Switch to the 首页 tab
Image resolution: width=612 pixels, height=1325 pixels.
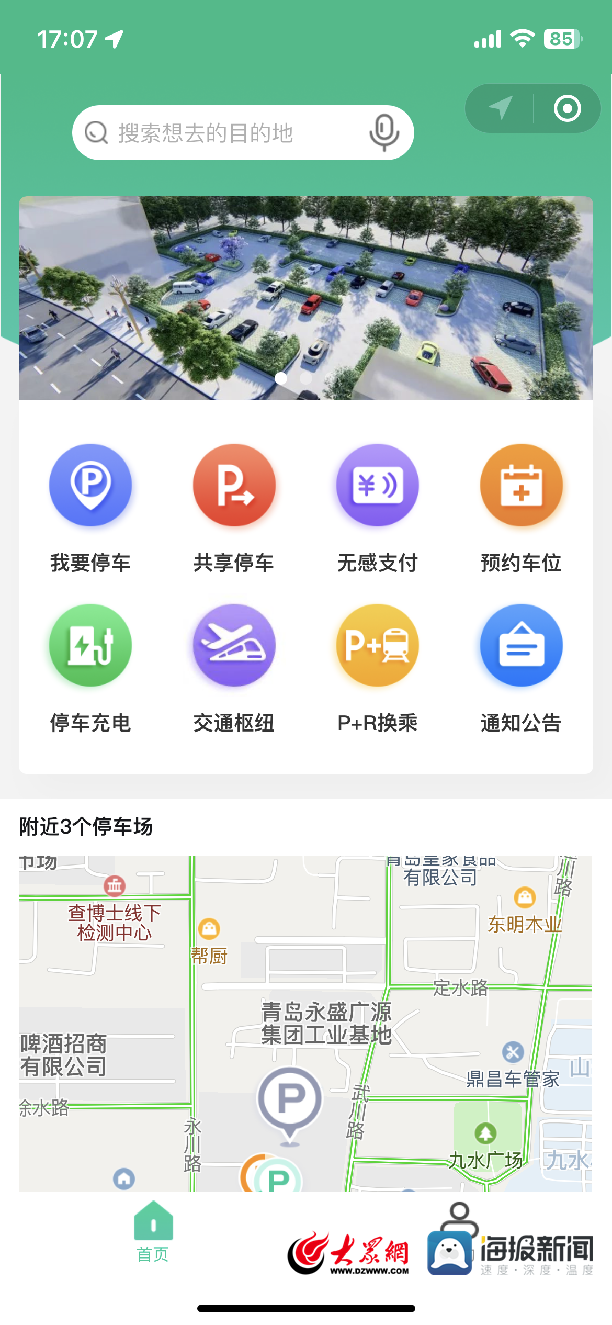click(x=153, y=1232)
